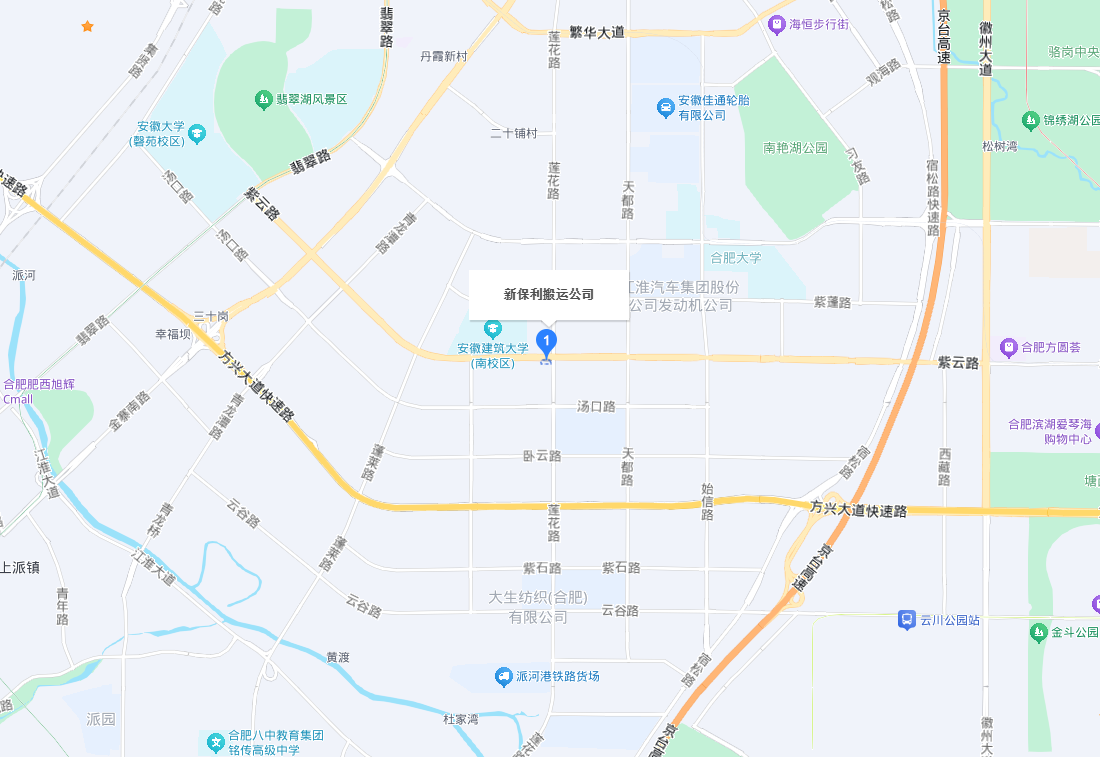The image size is (1100, 757).
Task: Select the 安徽建筑大学(南校区) map point
Action: [x=492, y=329]
